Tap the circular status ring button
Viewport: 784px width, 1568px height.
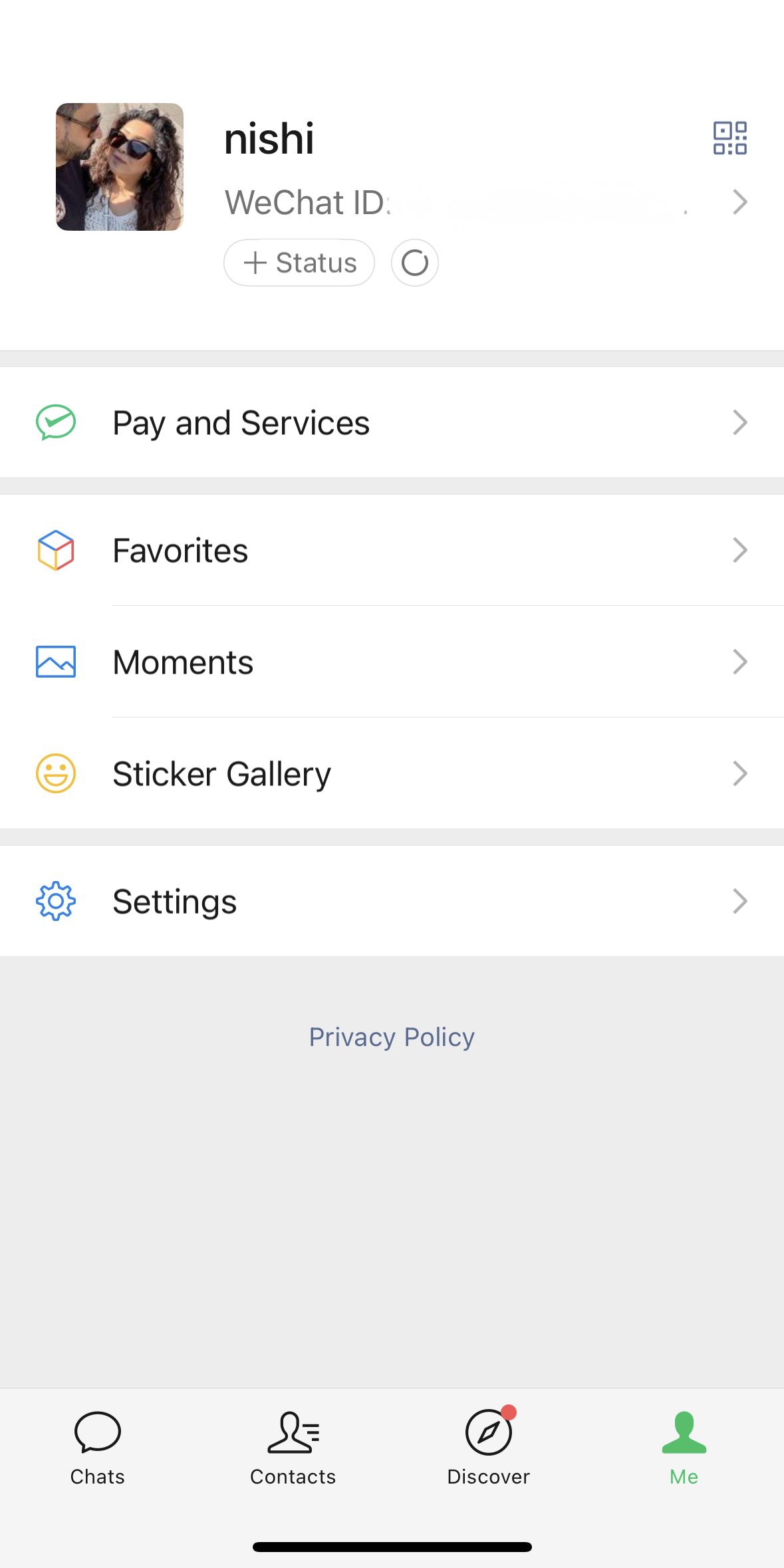[414, 263]
